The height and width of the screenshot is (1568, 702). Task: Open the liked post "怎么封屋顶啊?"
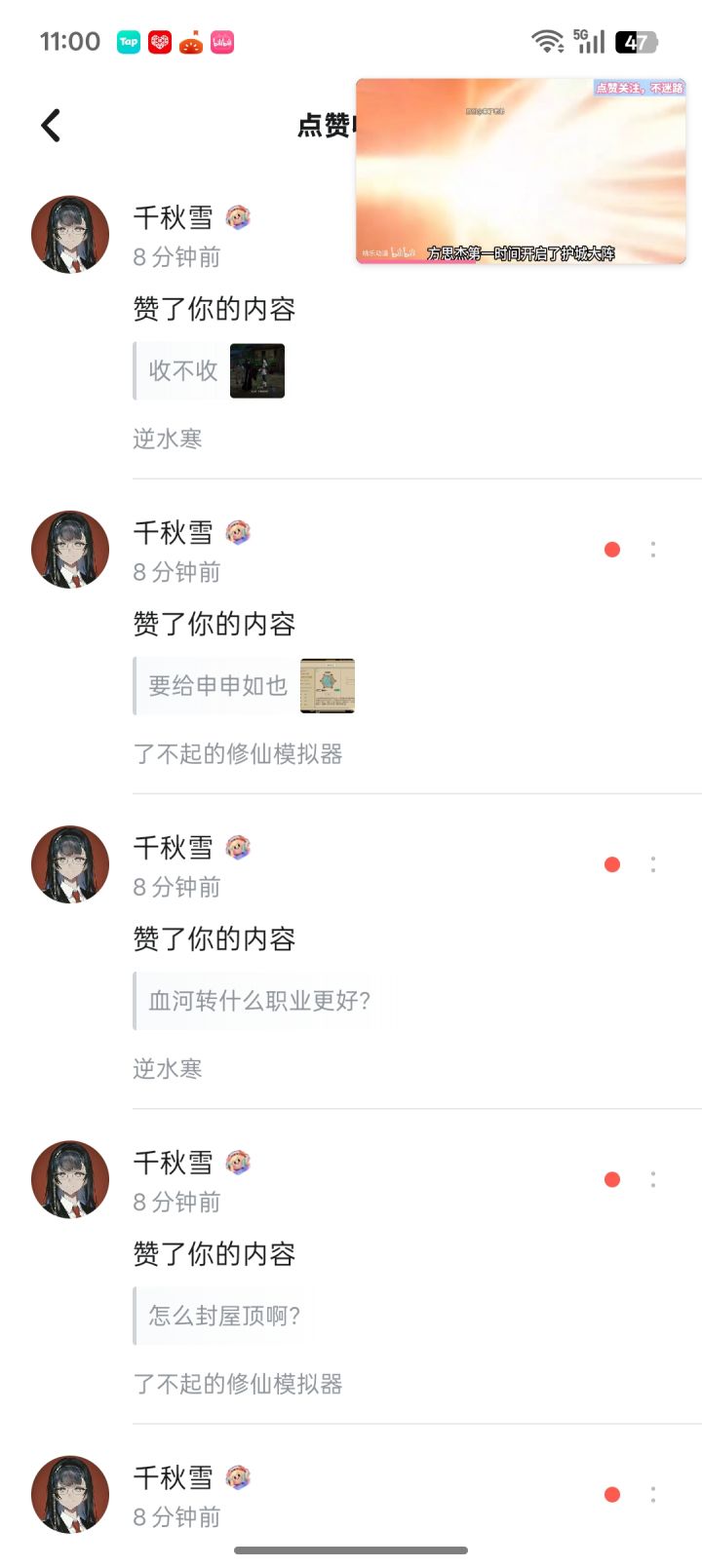223,1316
